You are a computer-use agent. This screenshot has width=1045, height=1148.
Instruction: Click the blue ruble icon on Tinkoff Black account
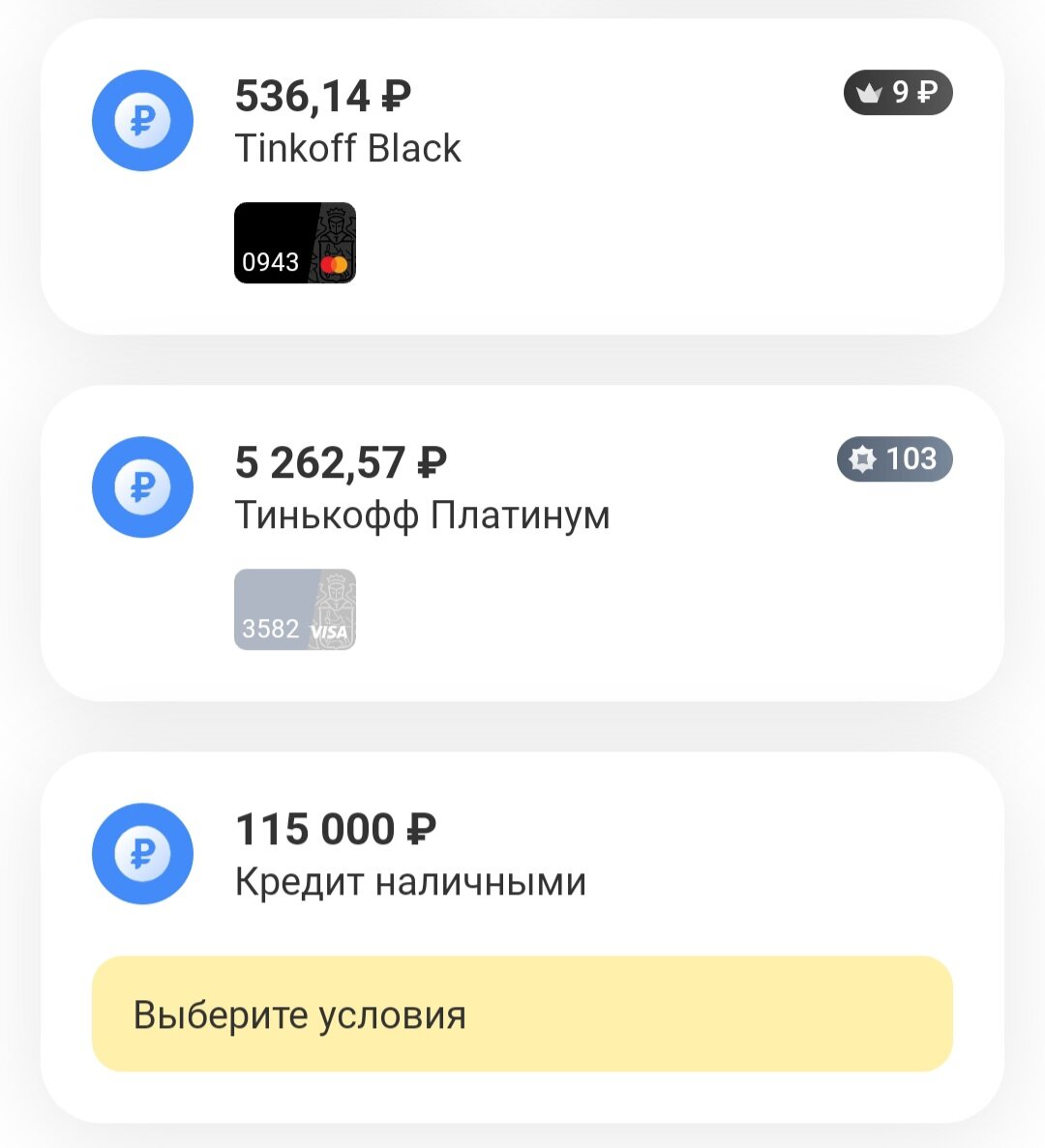(x=142, y=121)
